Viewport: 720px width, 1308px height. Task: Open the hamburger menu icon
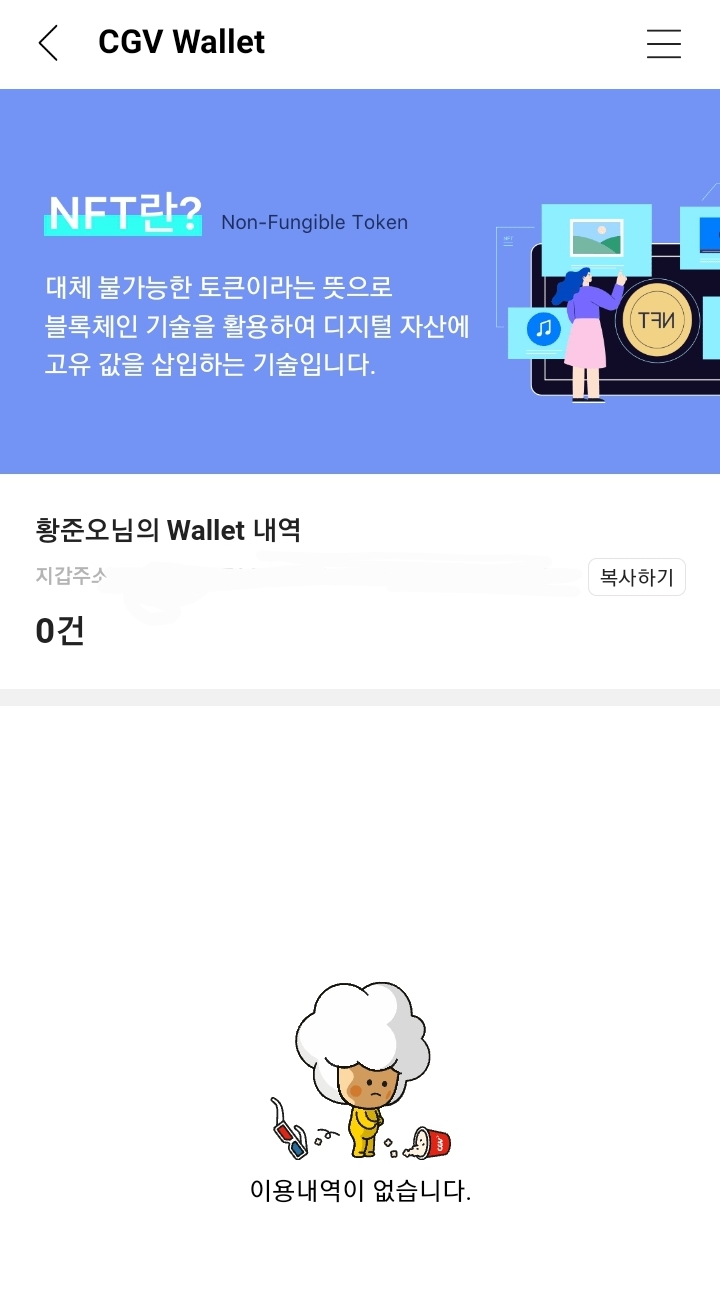tap(663, 44)
